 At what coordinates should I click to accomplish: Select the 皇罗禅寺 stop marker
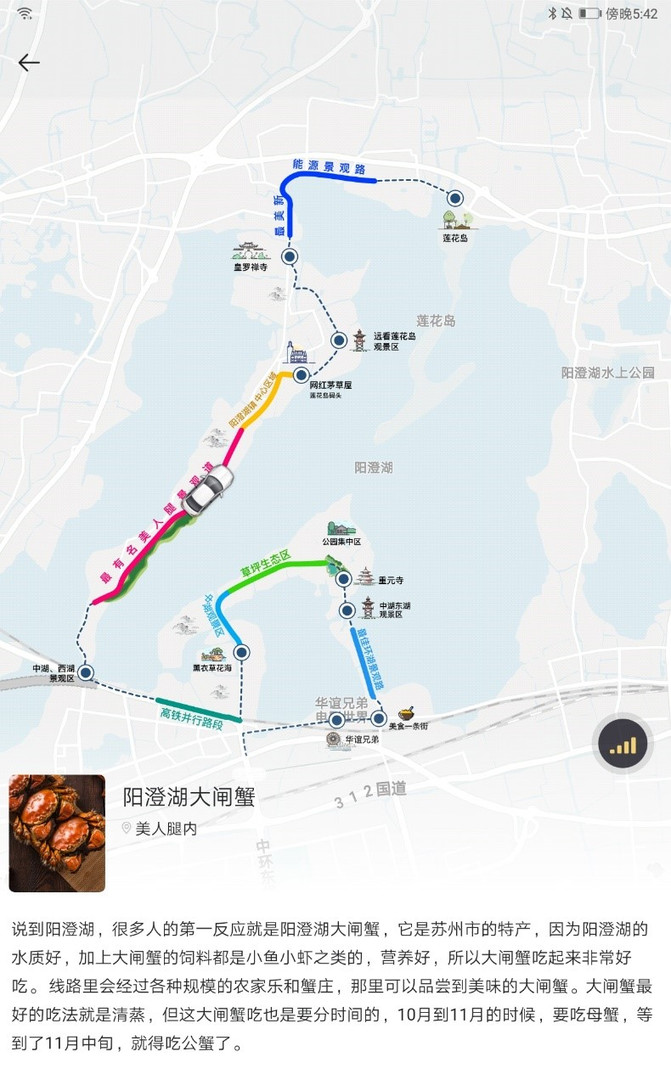(x=290, y=257)
